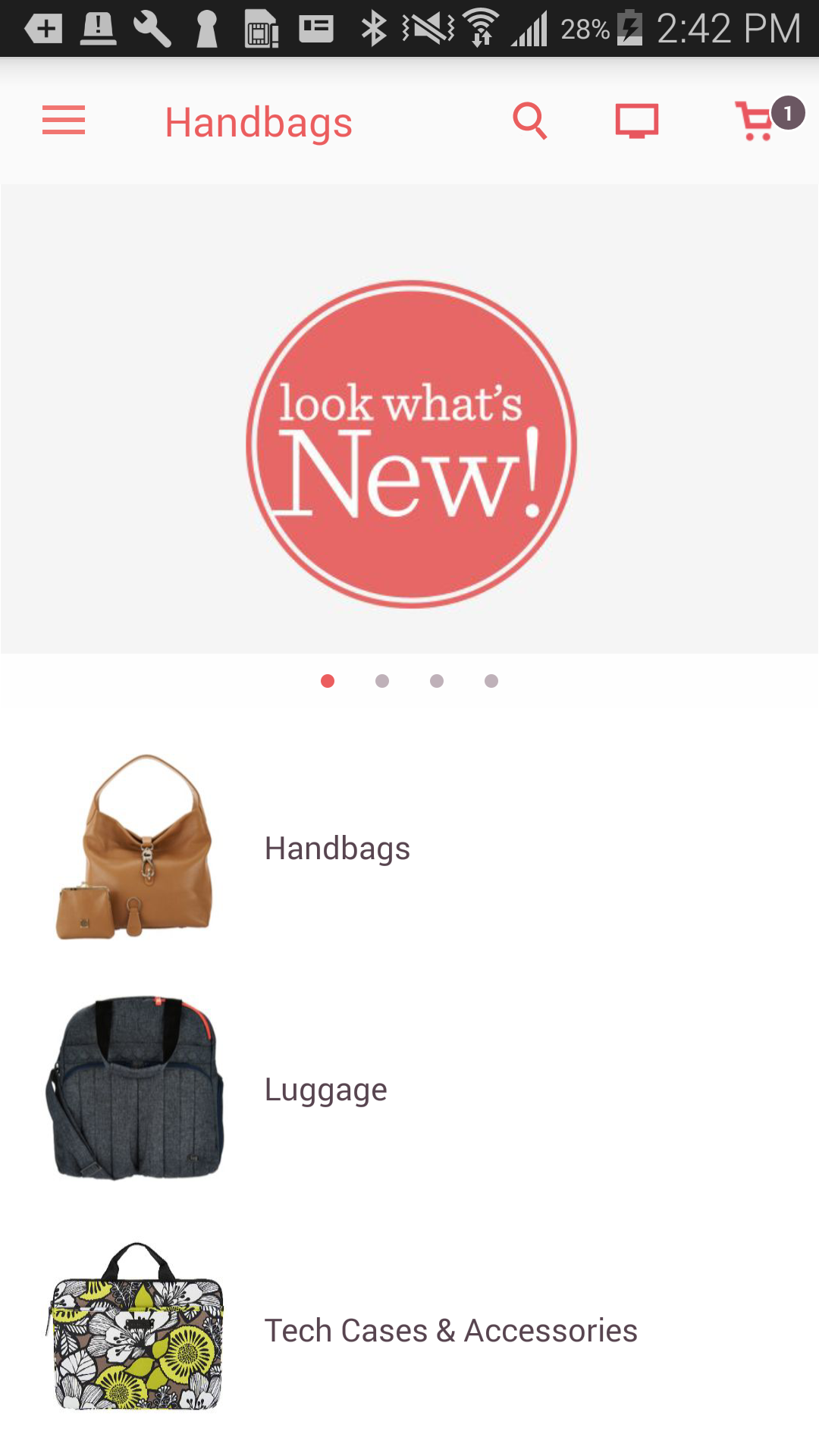Tap the search icon
The height and width of the screenshot is (1456, 819).
click(x=529, y=120)
